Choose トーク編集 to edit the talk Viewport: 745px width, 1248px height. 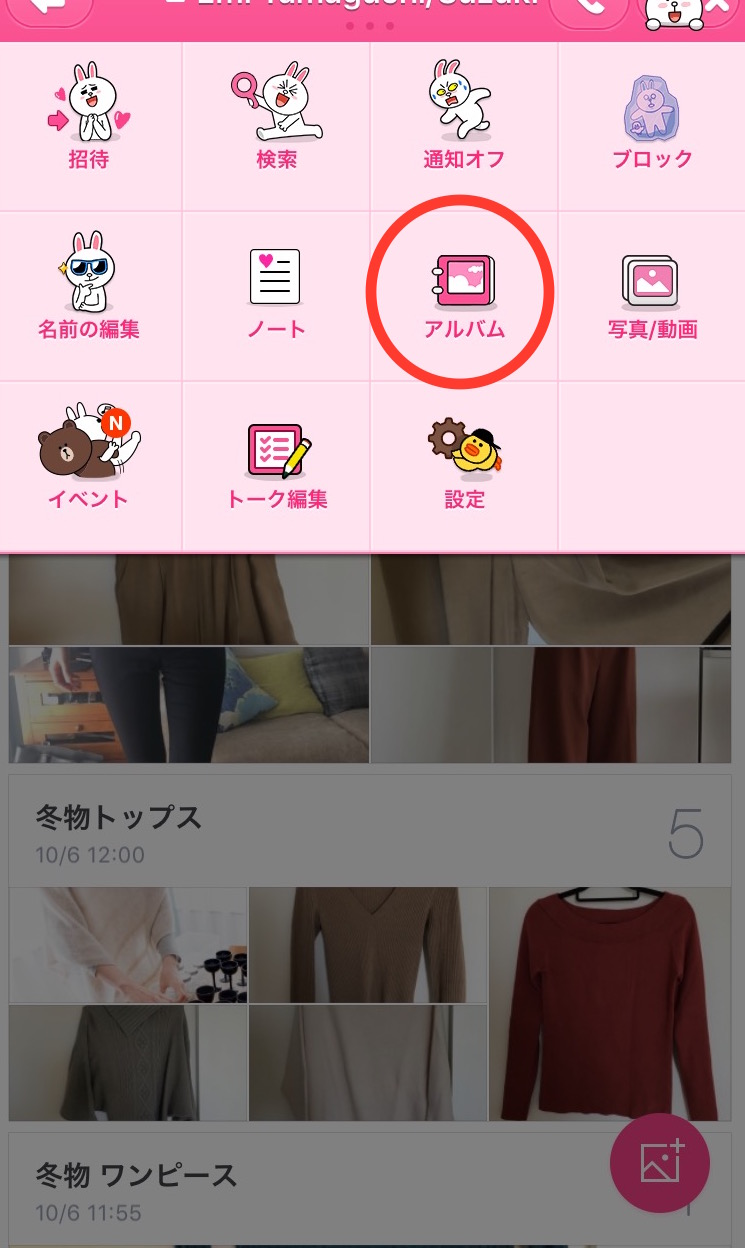click(x=276, y=465)
